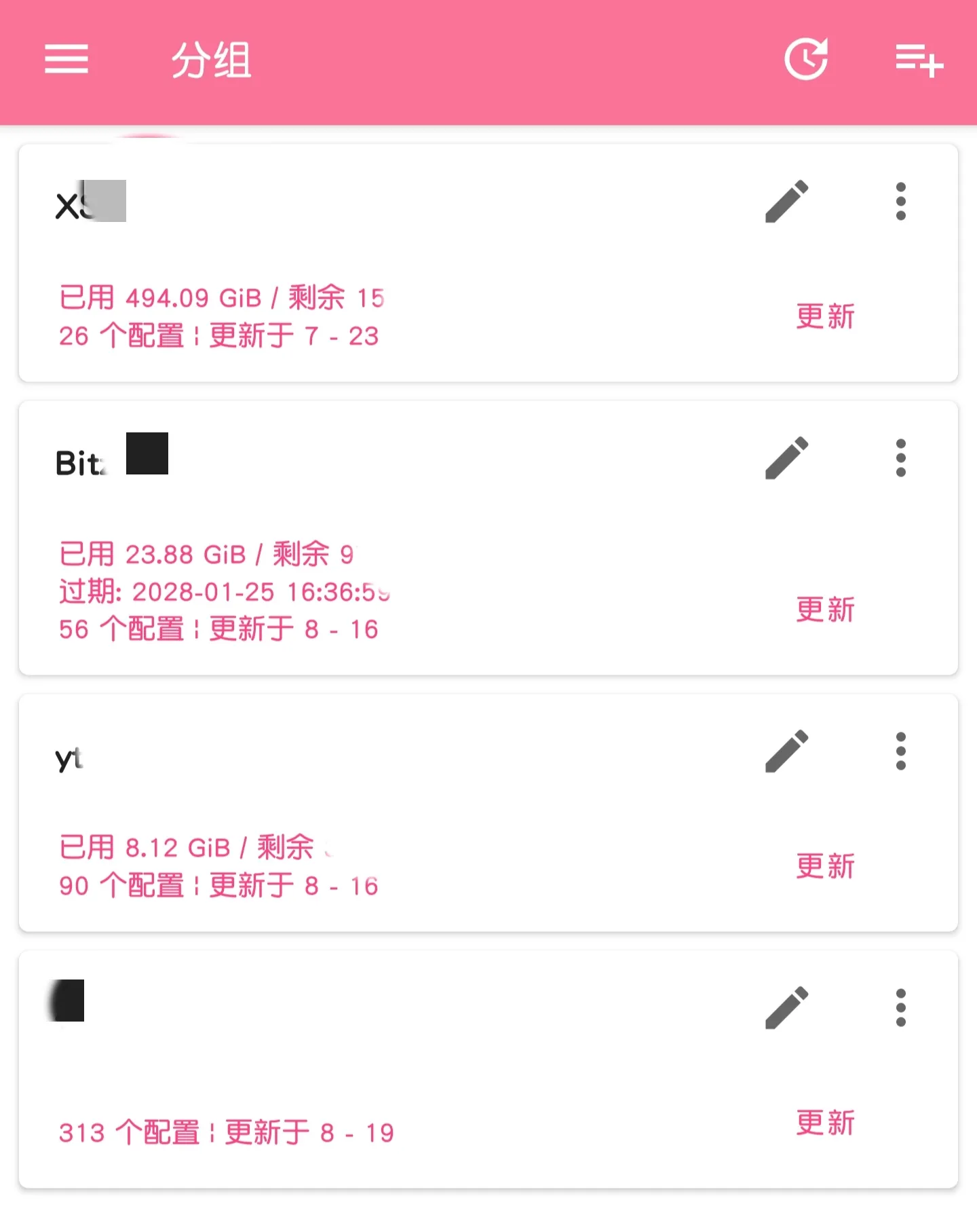Edit the X5 group with the pencil icon
Image resolution: width=977 pixels, height=1232 pixels.
point(786,202)
